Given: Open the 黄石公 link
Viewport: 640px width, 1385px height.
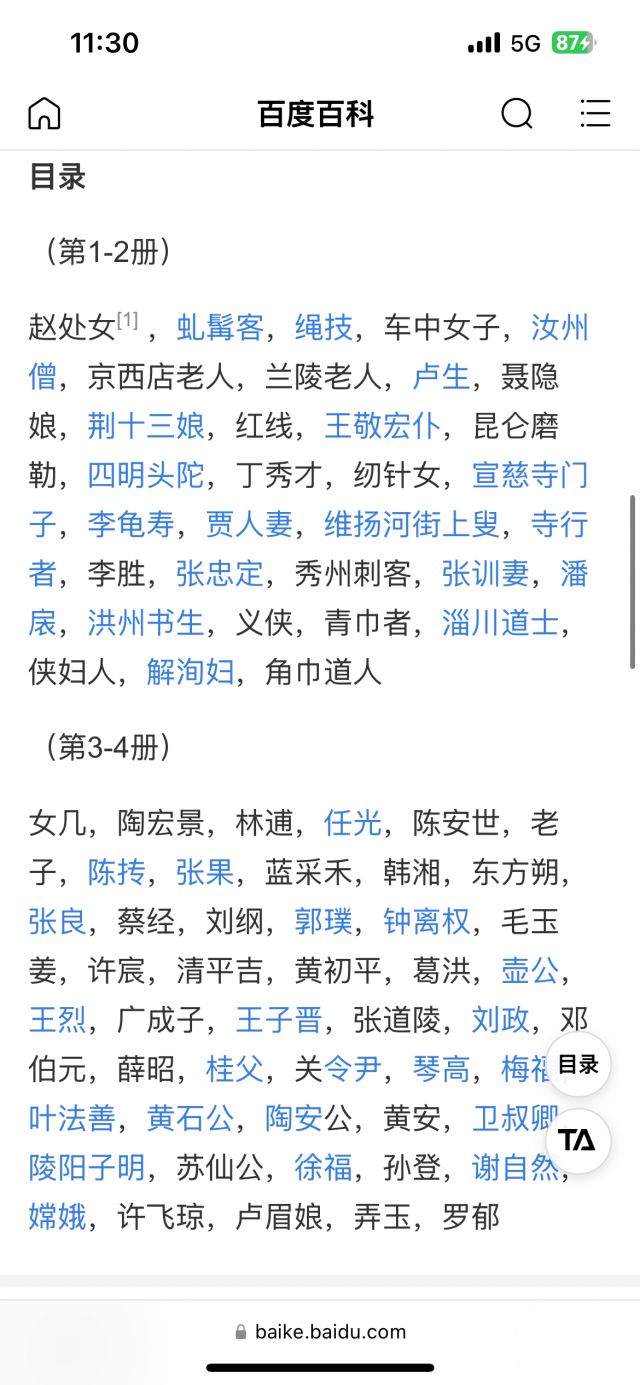Looking at the screenshot, I should pyautogui.click(x=190, y=1119).
